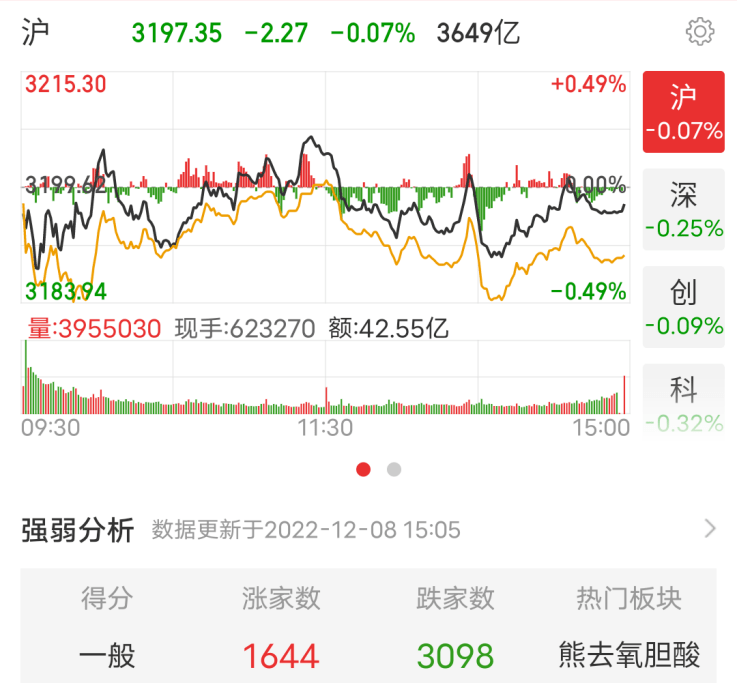737x698 pixels.
Task: Switch to the 创 index tab
Action: coord(683,307)
